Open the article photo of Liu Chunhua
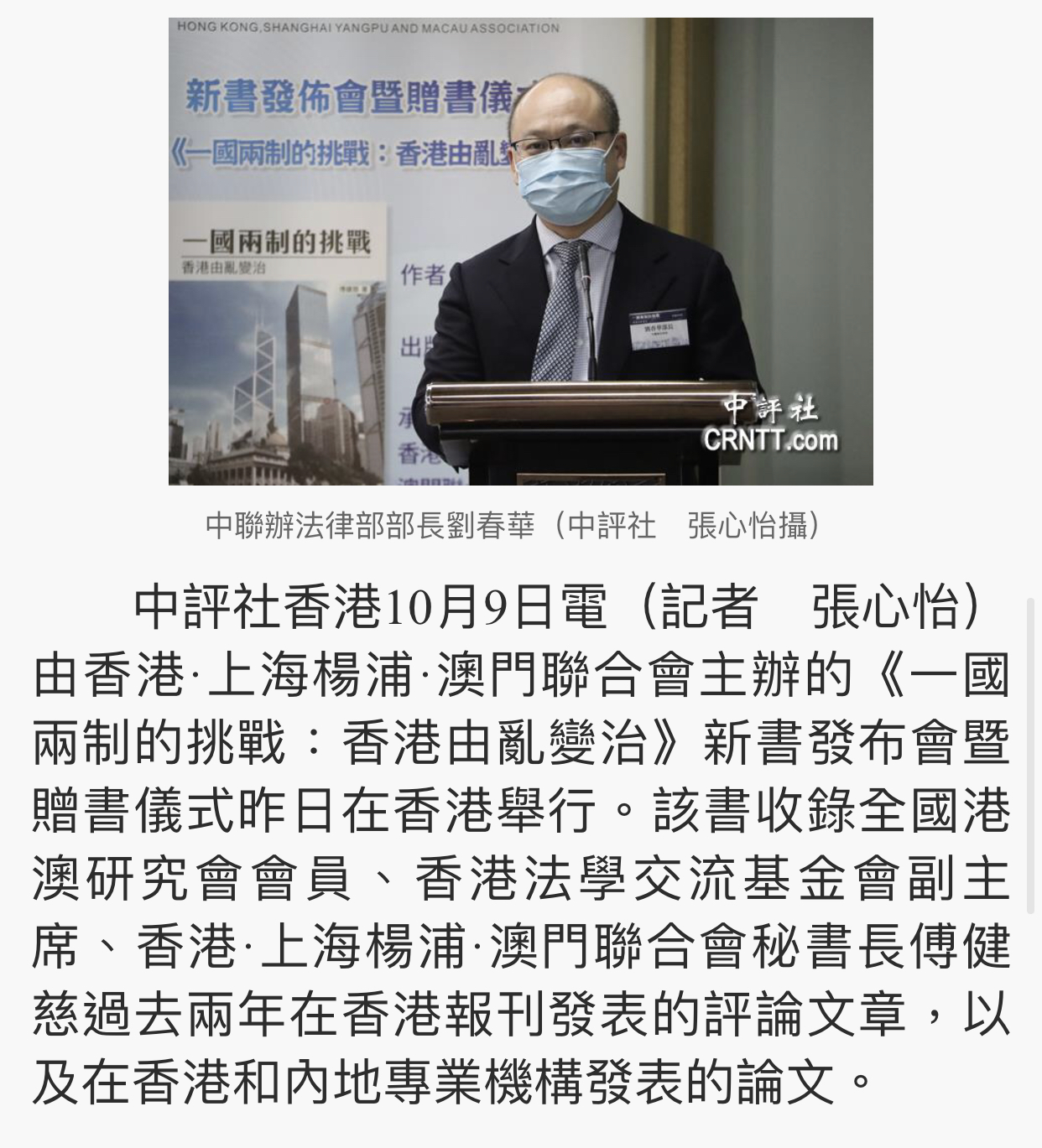 (520, 252)
